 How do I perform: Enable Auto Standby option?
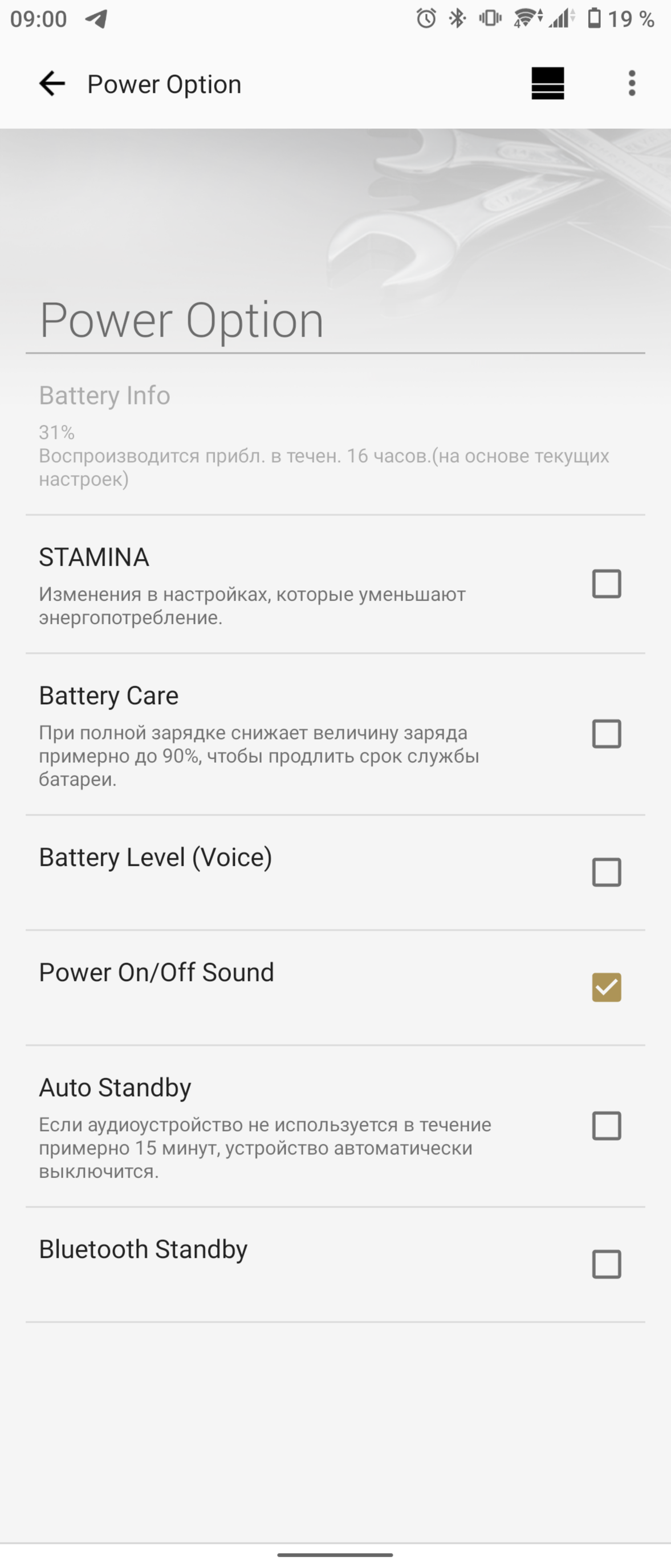point(606,1126)
